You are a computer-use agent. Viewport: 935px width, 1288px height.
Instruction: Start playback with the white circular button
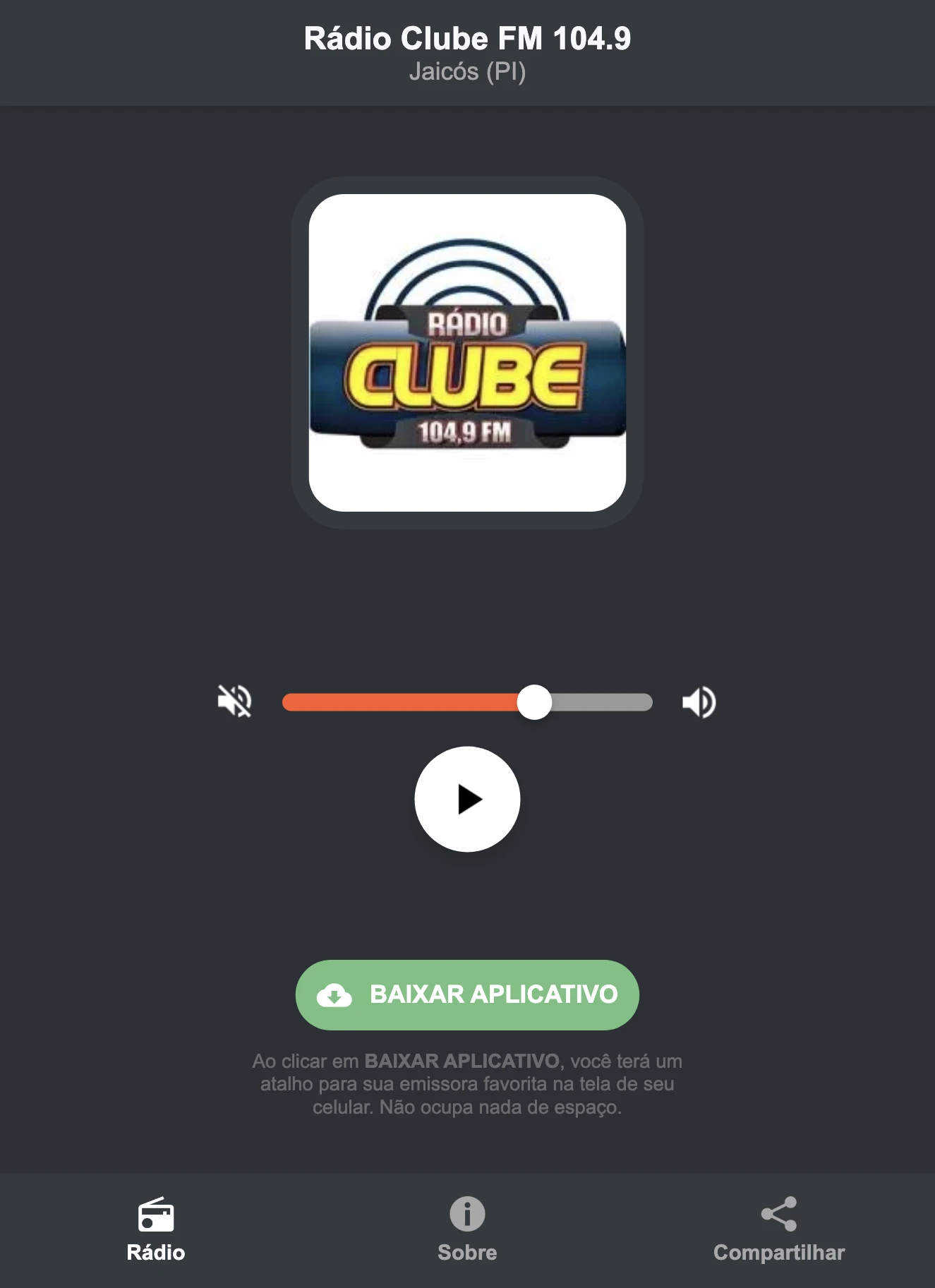tap(467, 798)
